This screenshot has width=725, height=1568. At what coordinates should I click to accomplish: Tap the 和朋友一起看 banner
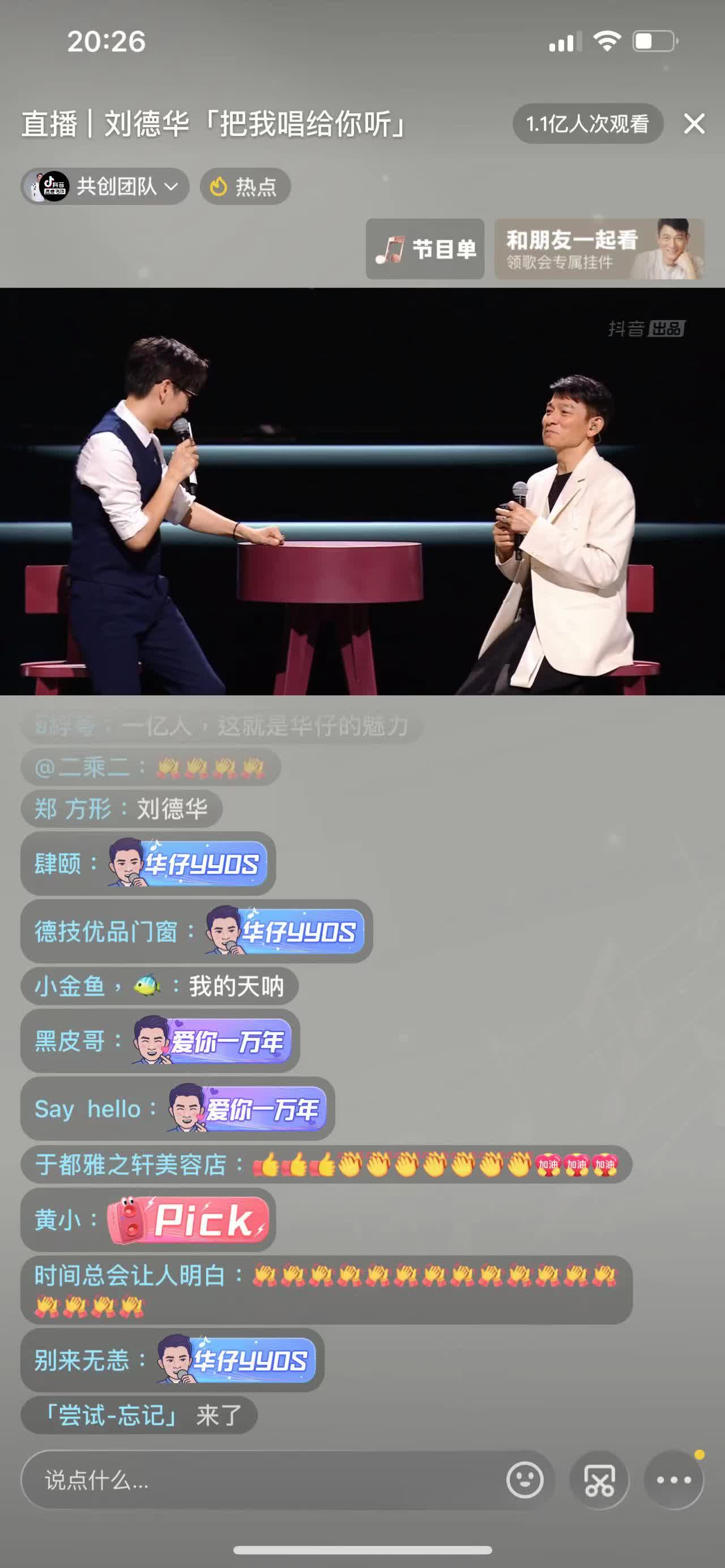tap(599, 249)
